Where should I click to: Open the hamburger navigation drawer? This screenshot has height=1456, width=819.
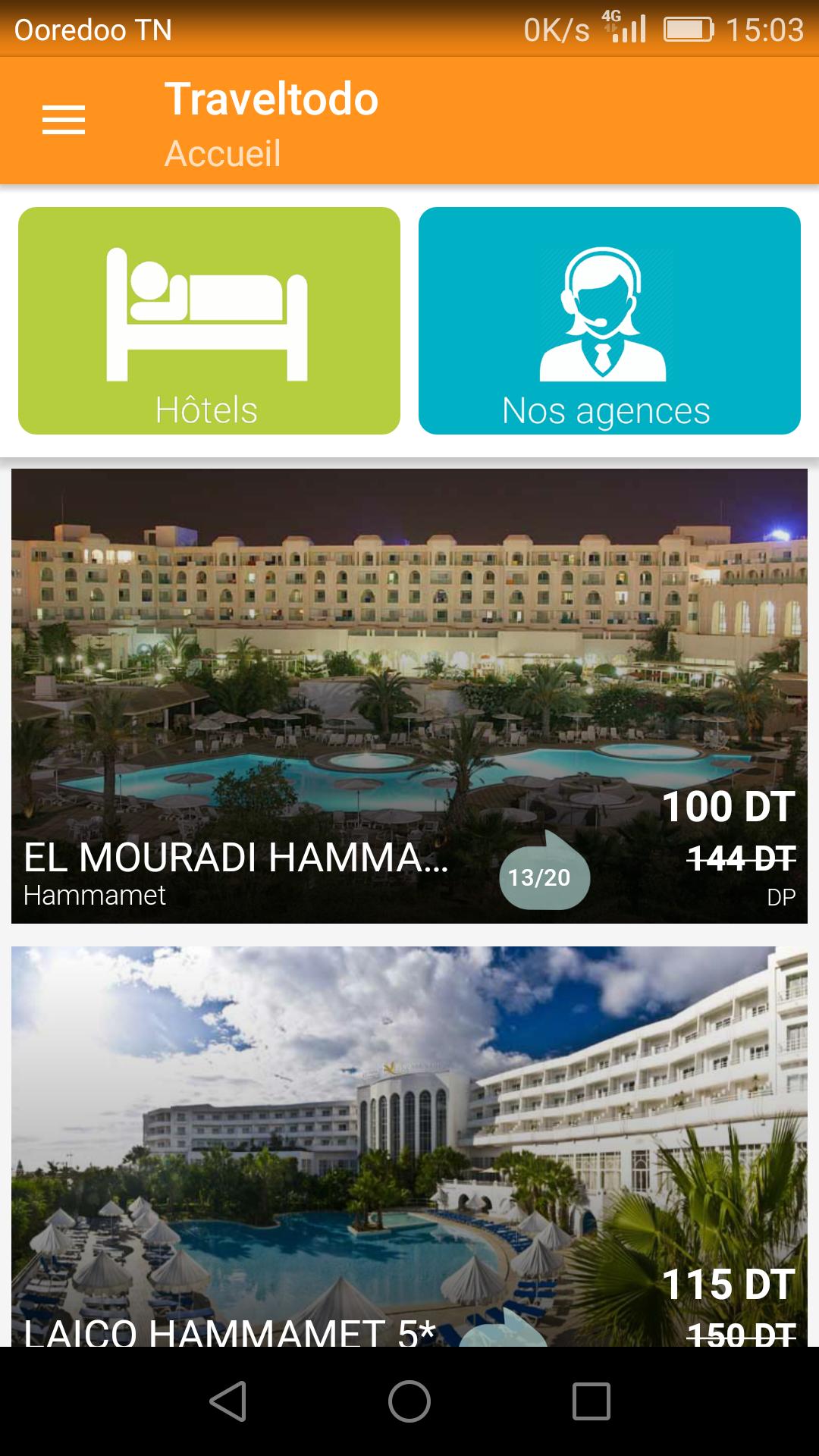[x=64, y=121]
